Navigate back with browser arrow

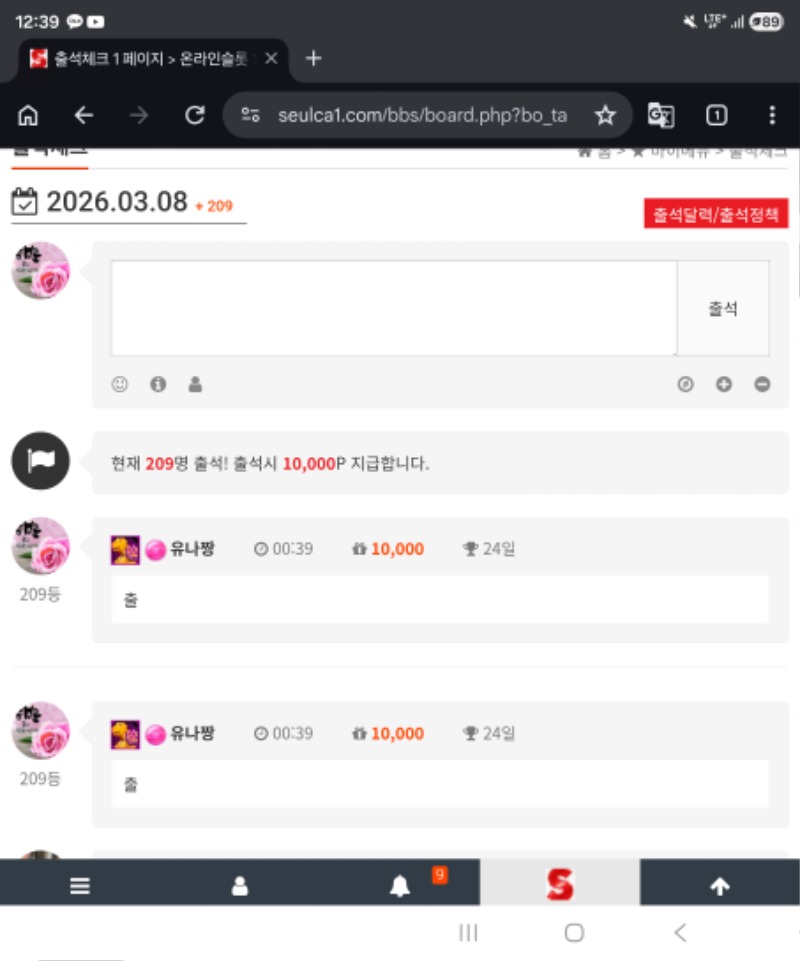(x=84, y=115)
